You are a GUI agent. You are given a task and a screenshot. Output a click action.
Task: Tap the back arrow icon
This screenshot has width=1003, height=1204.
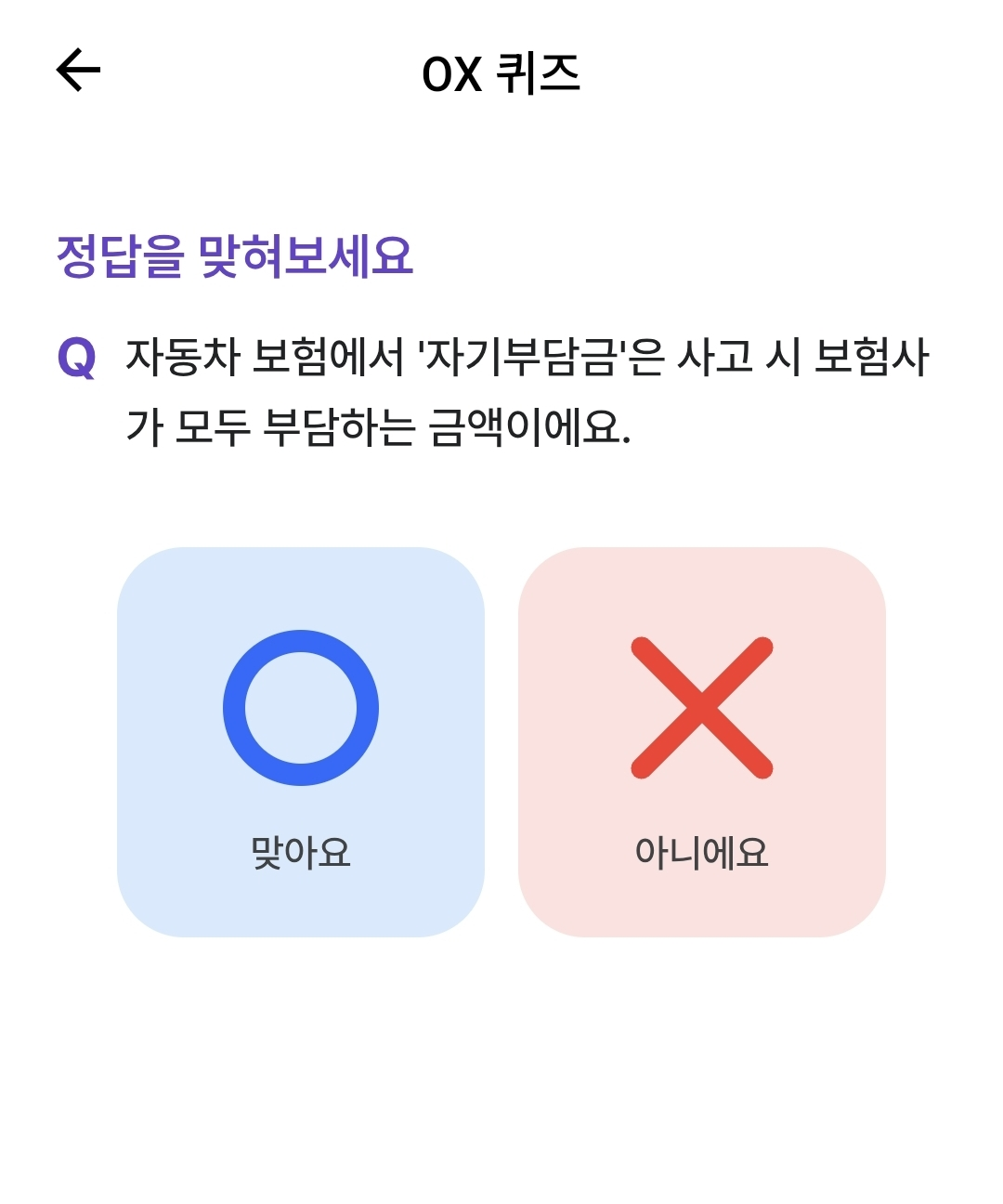76,68
